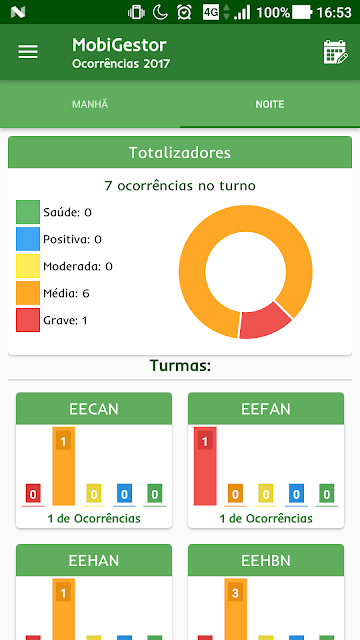Switch to the MANHÃ tab
This screenshot has width=360, height=640.
pyautogui.click(x=90, y=104)
